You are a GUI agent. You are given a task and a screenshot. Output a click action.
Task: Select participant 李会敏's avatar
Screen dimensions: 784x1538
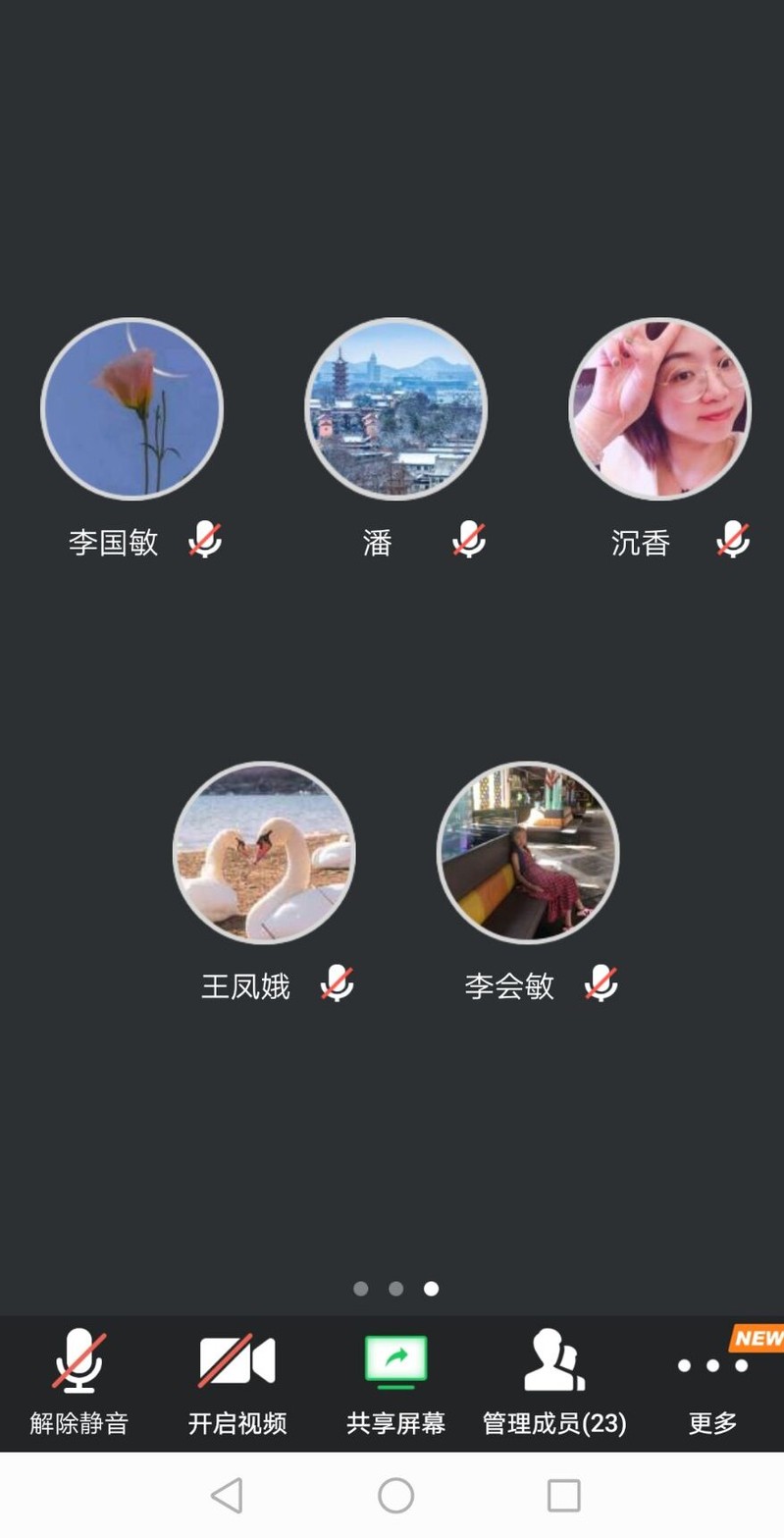[x=528, y=852]
